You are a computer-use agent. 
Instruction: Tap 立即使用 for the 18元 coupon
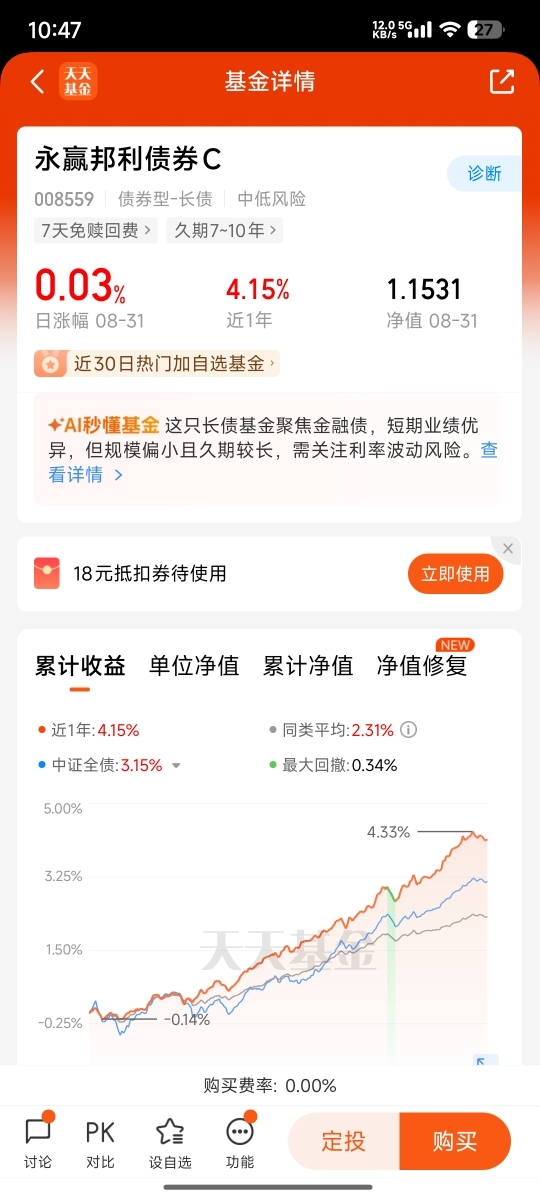pos(455,574)
